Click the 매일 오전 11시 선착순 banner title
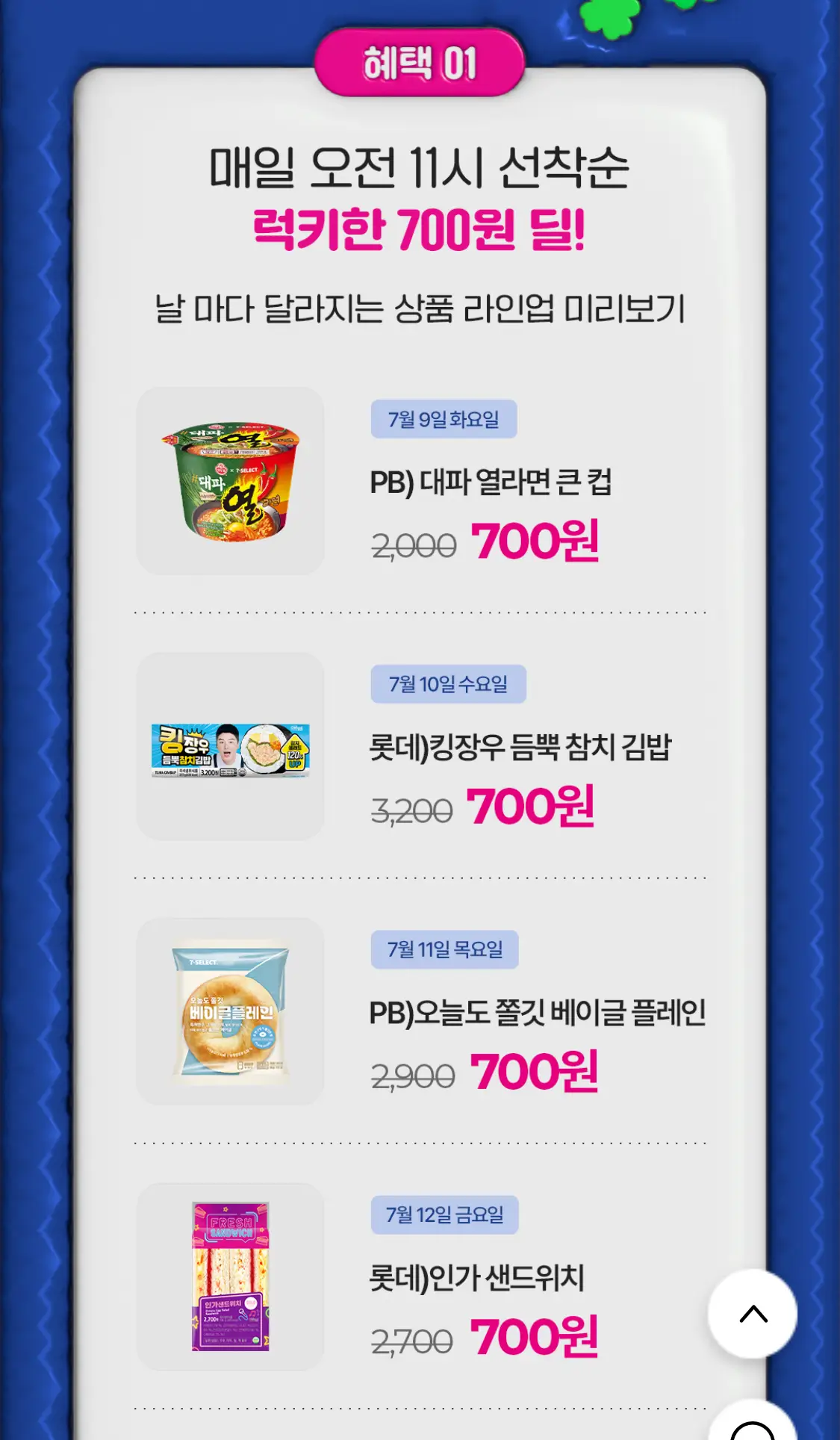This screenshot has height=1440, width=840. (420, 170)
